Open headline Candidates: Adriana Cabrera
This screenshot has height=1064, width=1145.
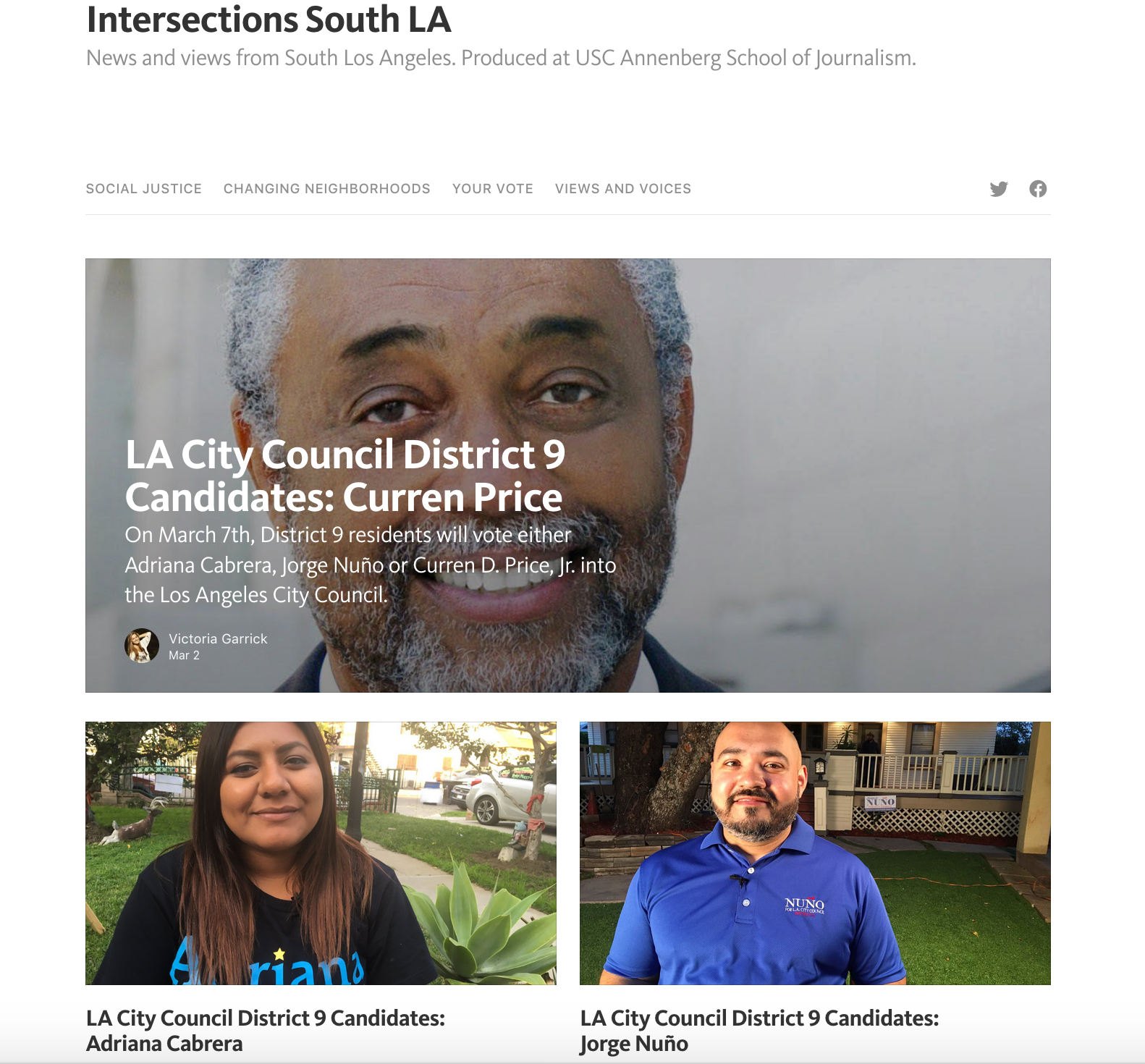[x=265, y=1030]
